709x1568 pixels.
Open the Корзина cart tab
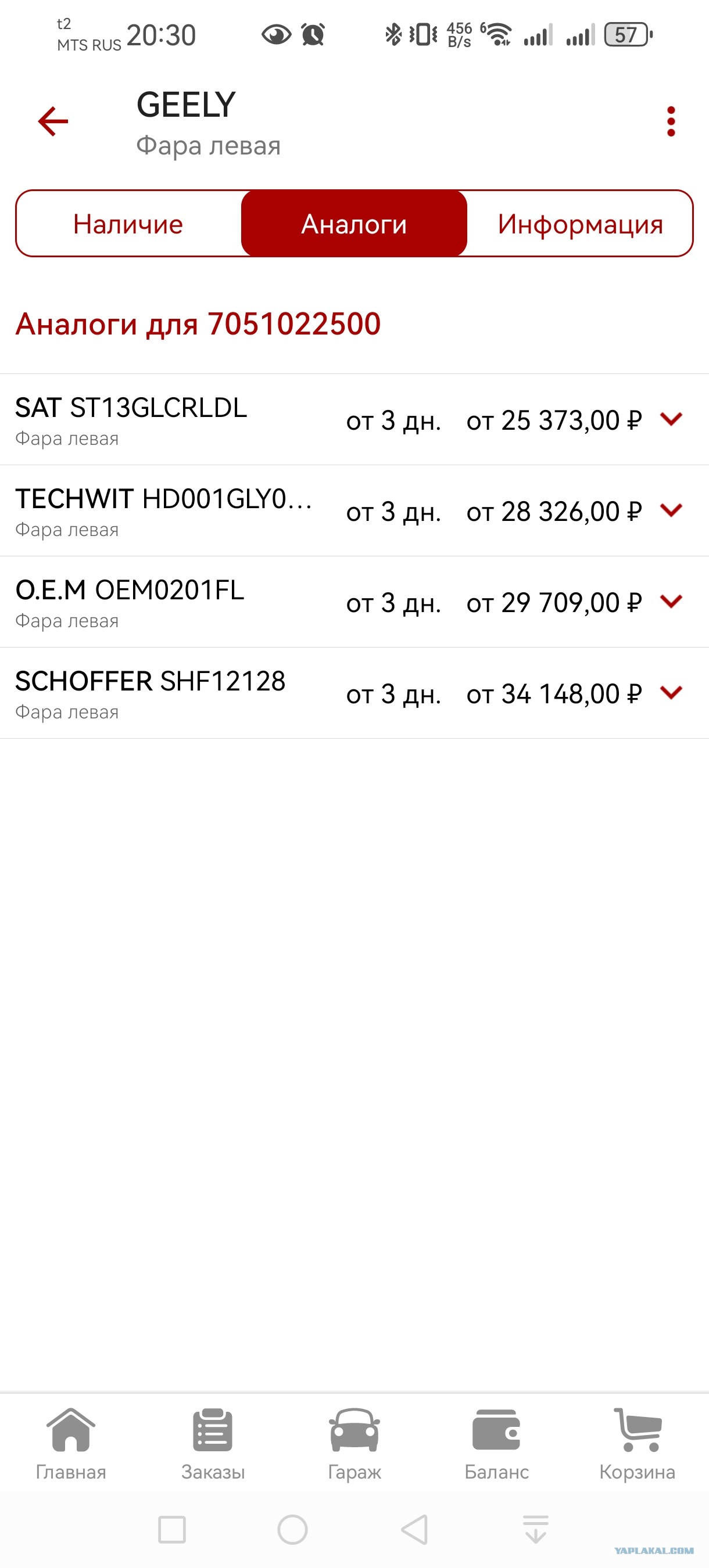pyautogui.click(x=637, y=1444)
